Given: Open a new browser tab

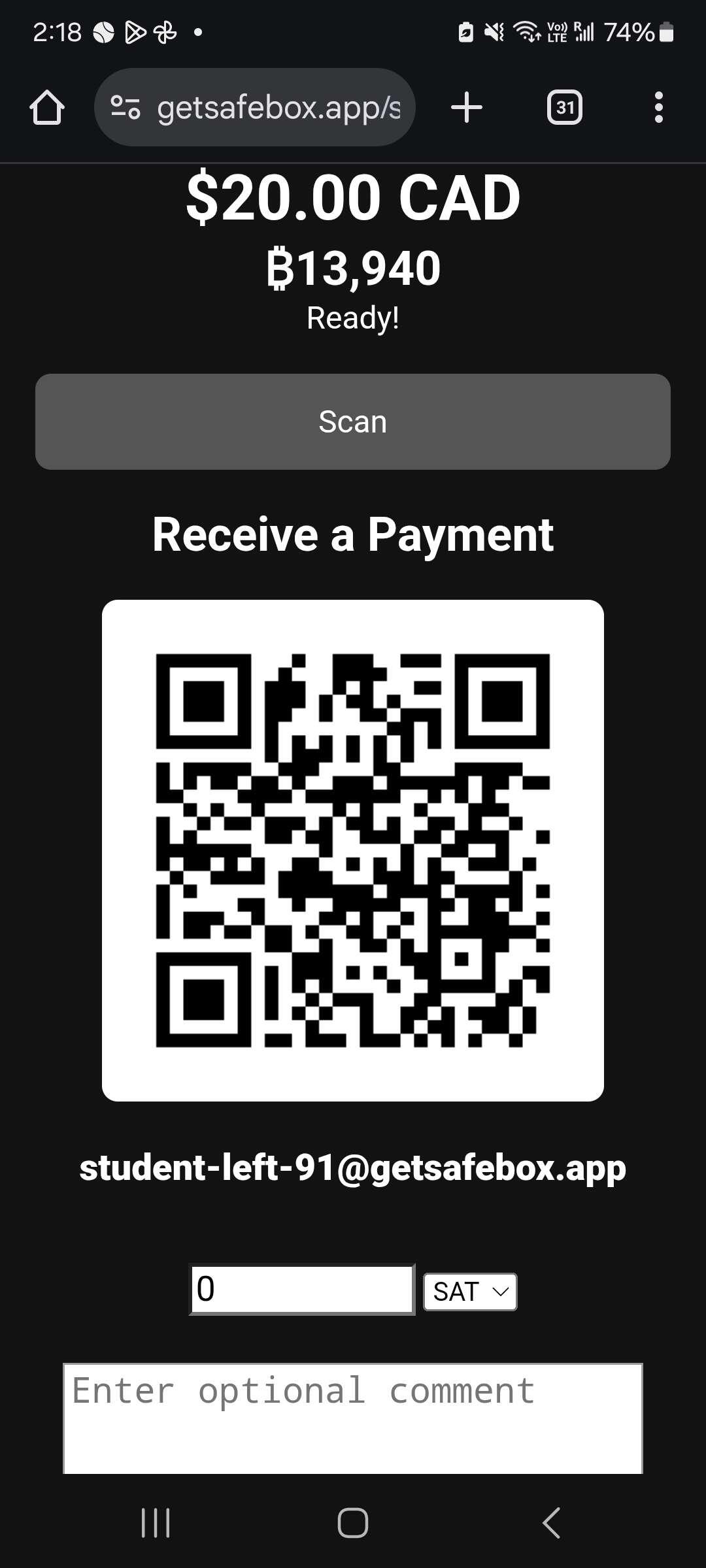Looking at the screenshot, I should coord(467,107).
